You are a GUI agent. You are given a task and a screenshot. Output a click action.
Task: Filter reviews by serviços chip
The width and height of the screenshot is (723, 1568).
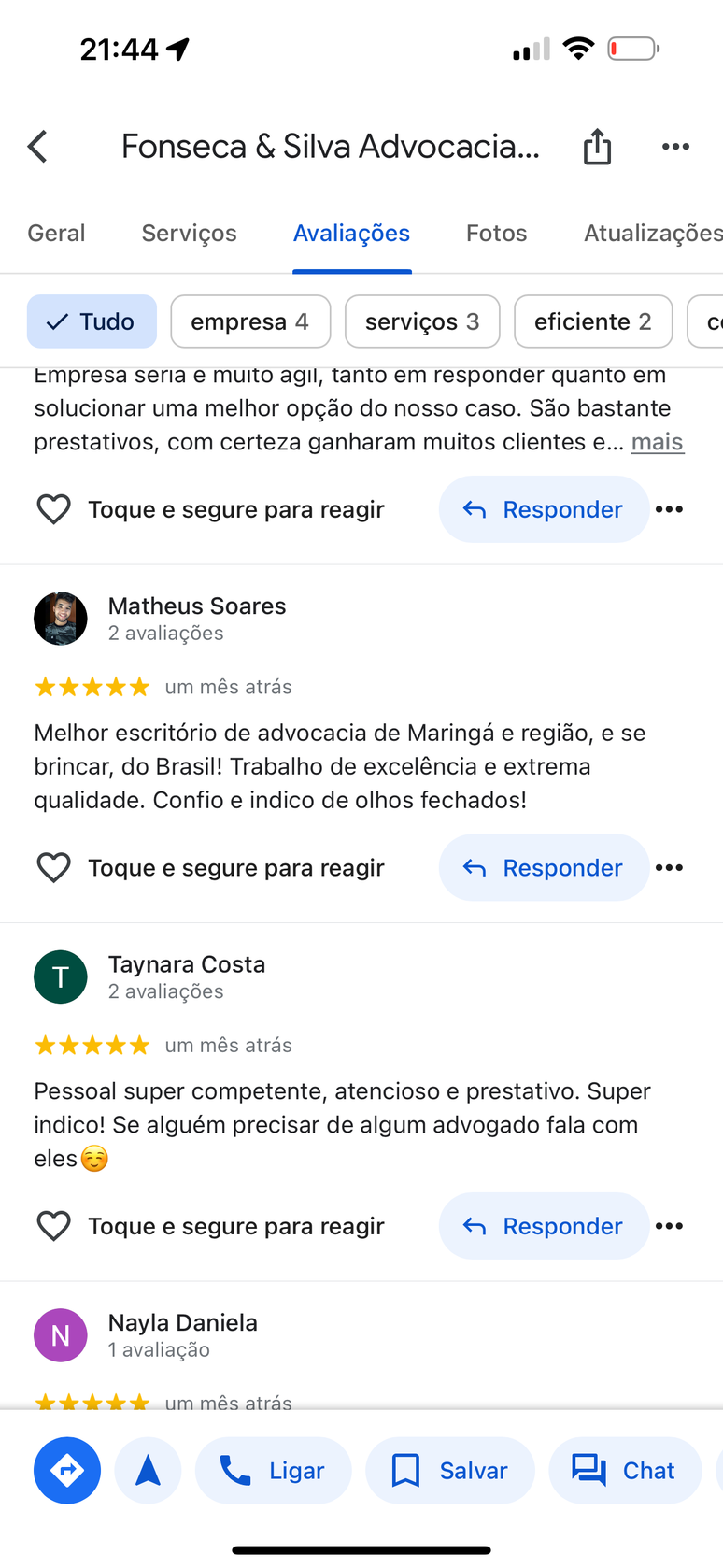coord(422,321)
